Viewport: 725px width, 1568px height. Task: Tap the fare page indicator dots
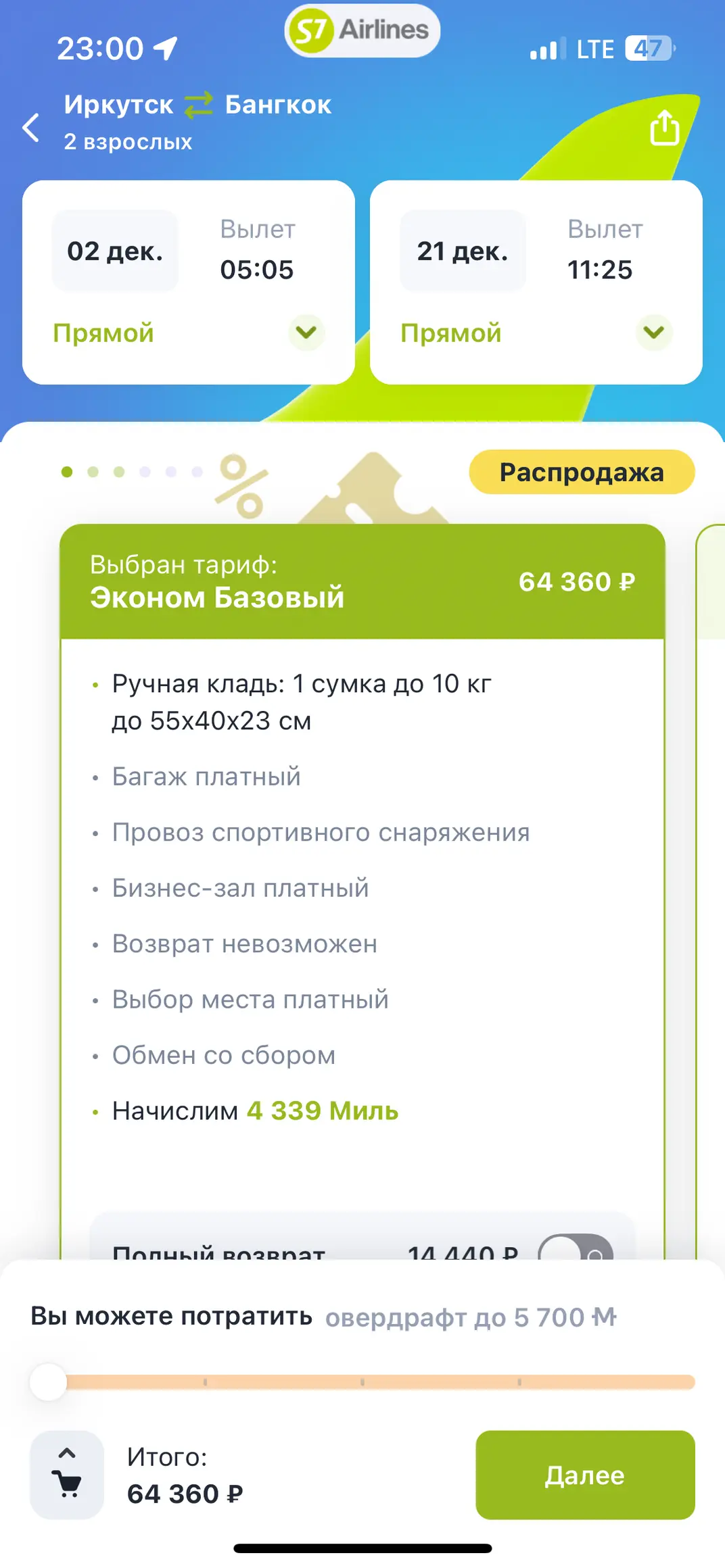(132, 472)
